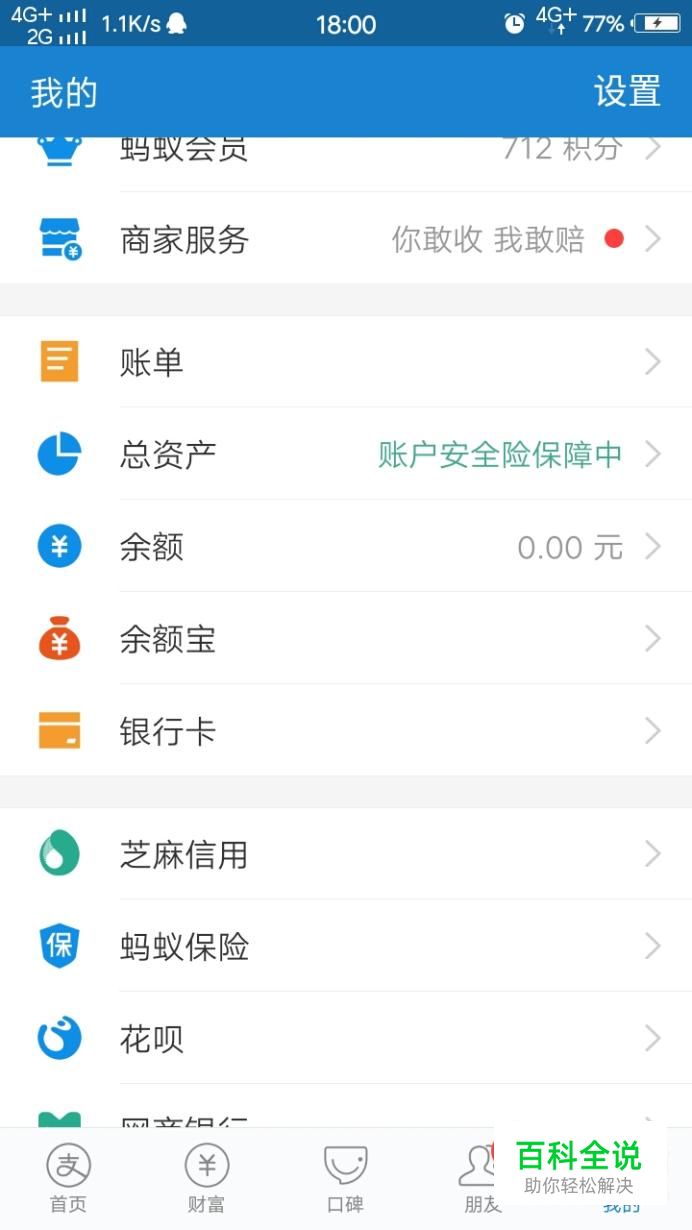Viewport: 692px width, 1230px height.
Task: Open the 蚂蚁会员 points row
Action: (346, 152)
